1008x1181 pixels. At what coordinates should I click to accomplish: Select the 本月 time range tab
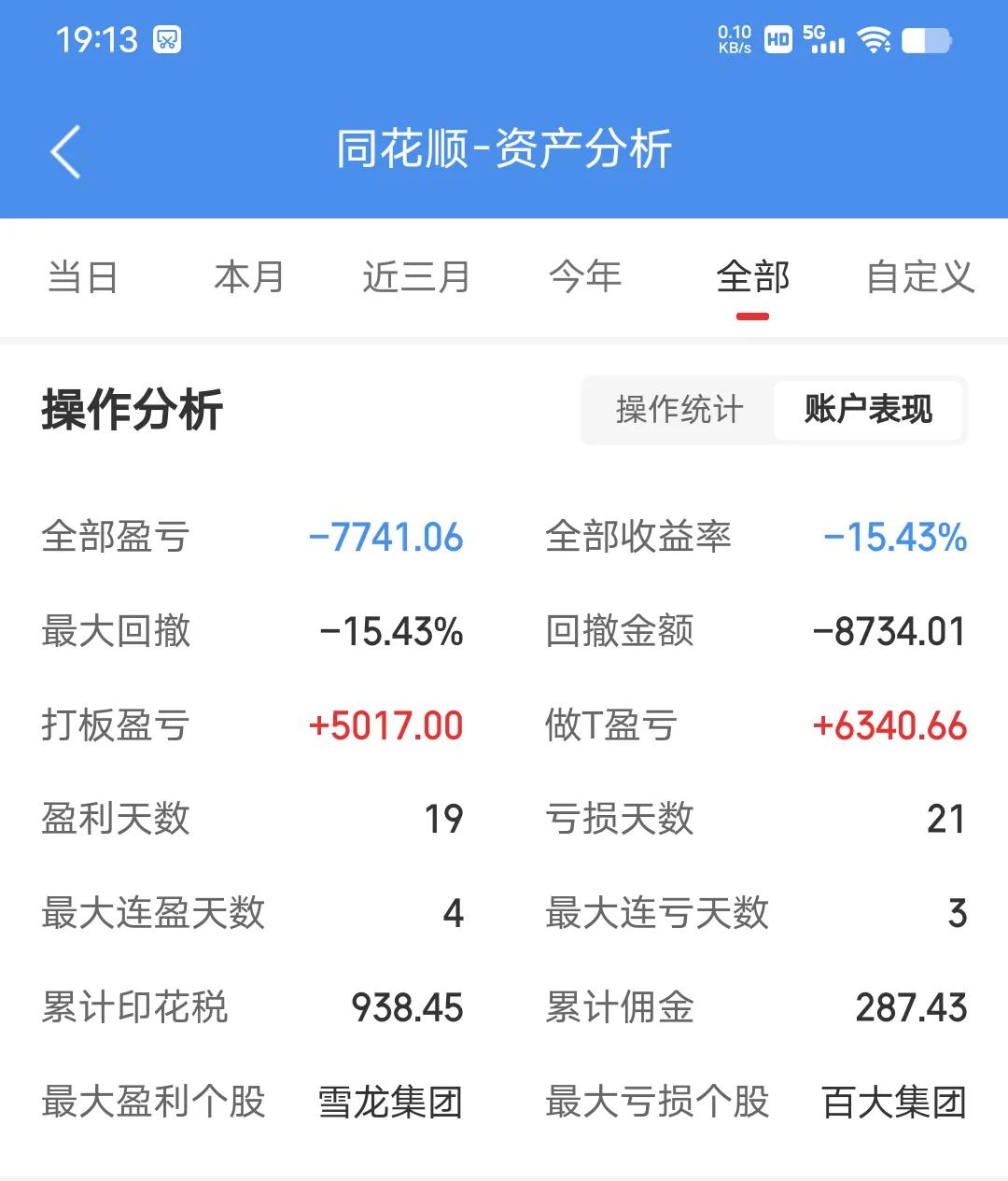[248, 277]
